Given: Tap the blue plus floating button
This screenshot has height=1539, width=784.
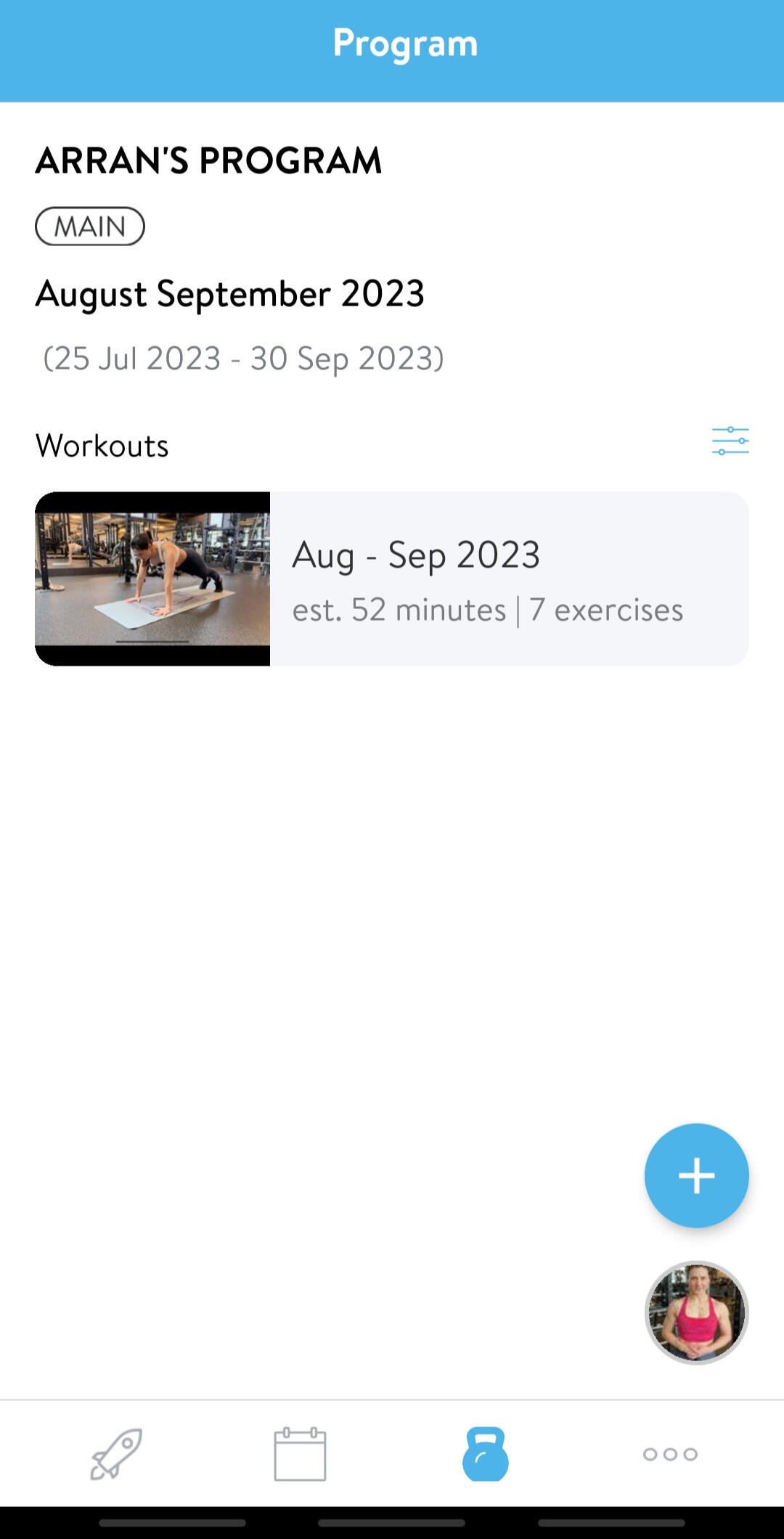Looking at the screenshot, I should coord(696,1175).
